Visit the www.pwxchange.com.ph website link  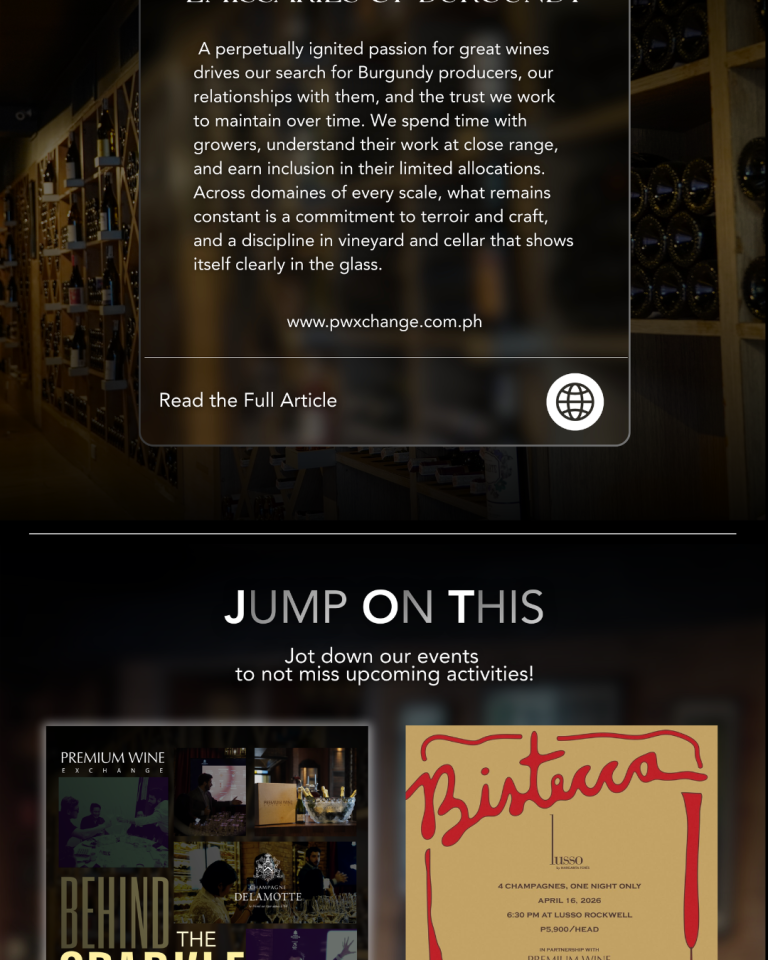click(x=384, y=322)
